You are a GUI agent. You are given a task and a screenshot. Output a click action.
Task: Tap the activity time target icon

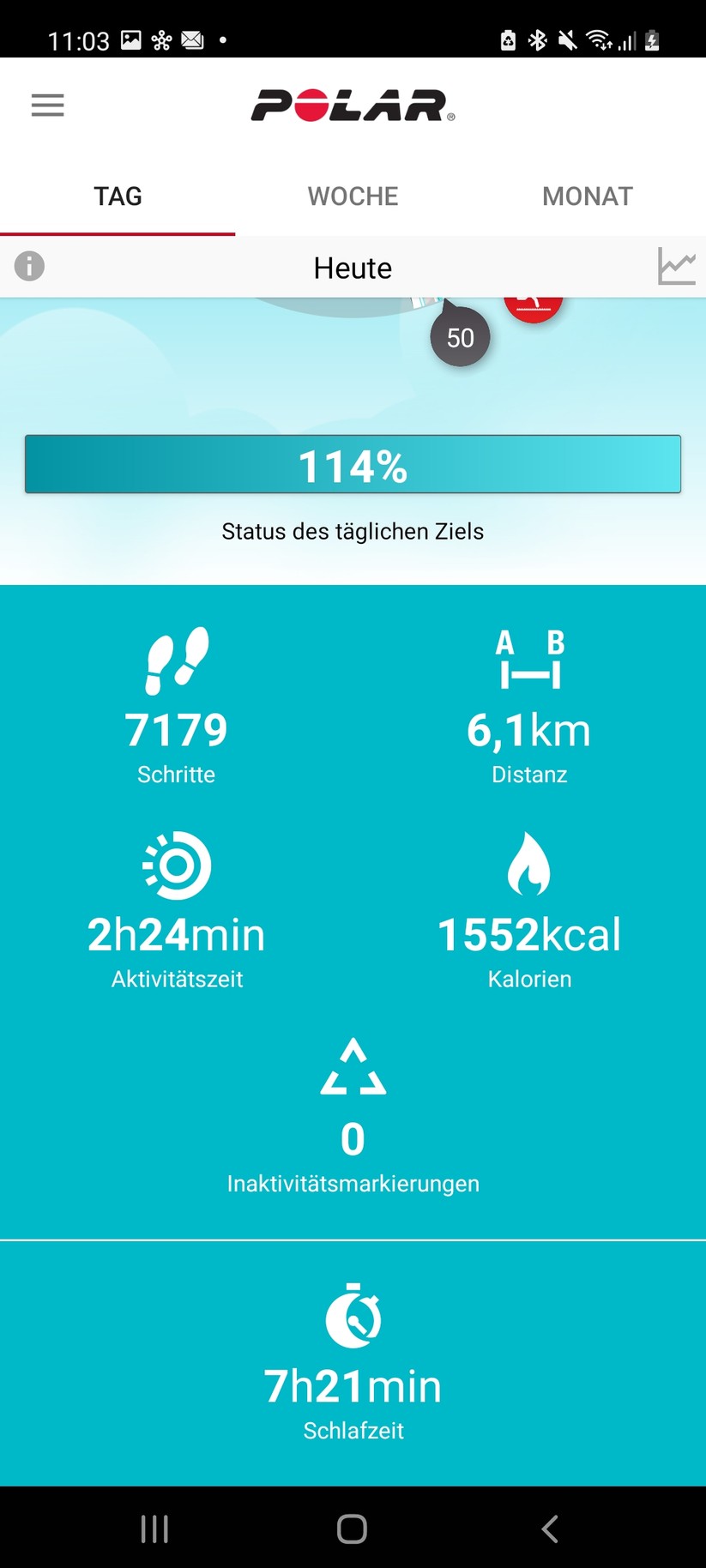(x=176, y=865)
